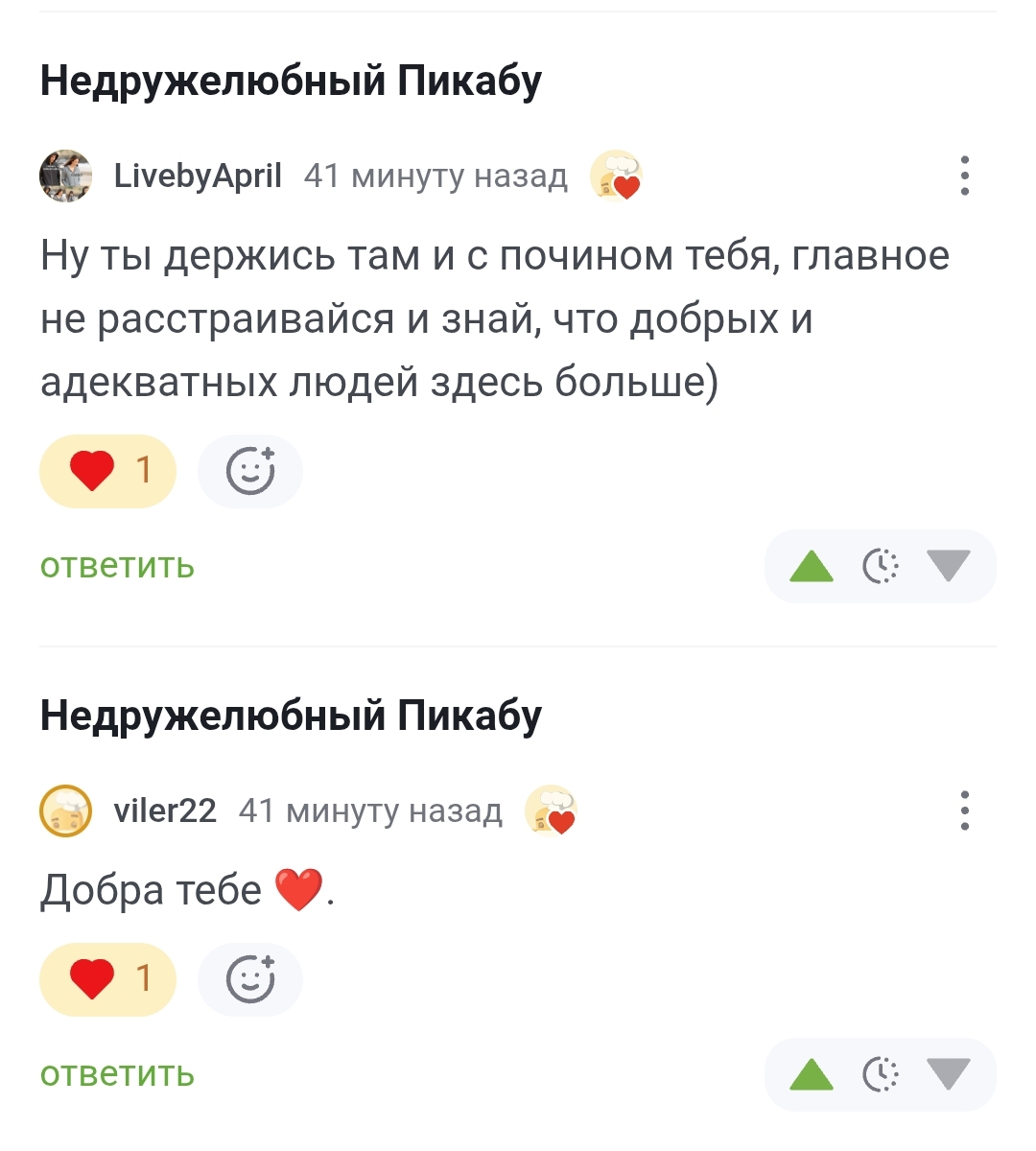Open overflow menu on viler22's comment
The image size is (1036, 1151).
click(964, 811)
